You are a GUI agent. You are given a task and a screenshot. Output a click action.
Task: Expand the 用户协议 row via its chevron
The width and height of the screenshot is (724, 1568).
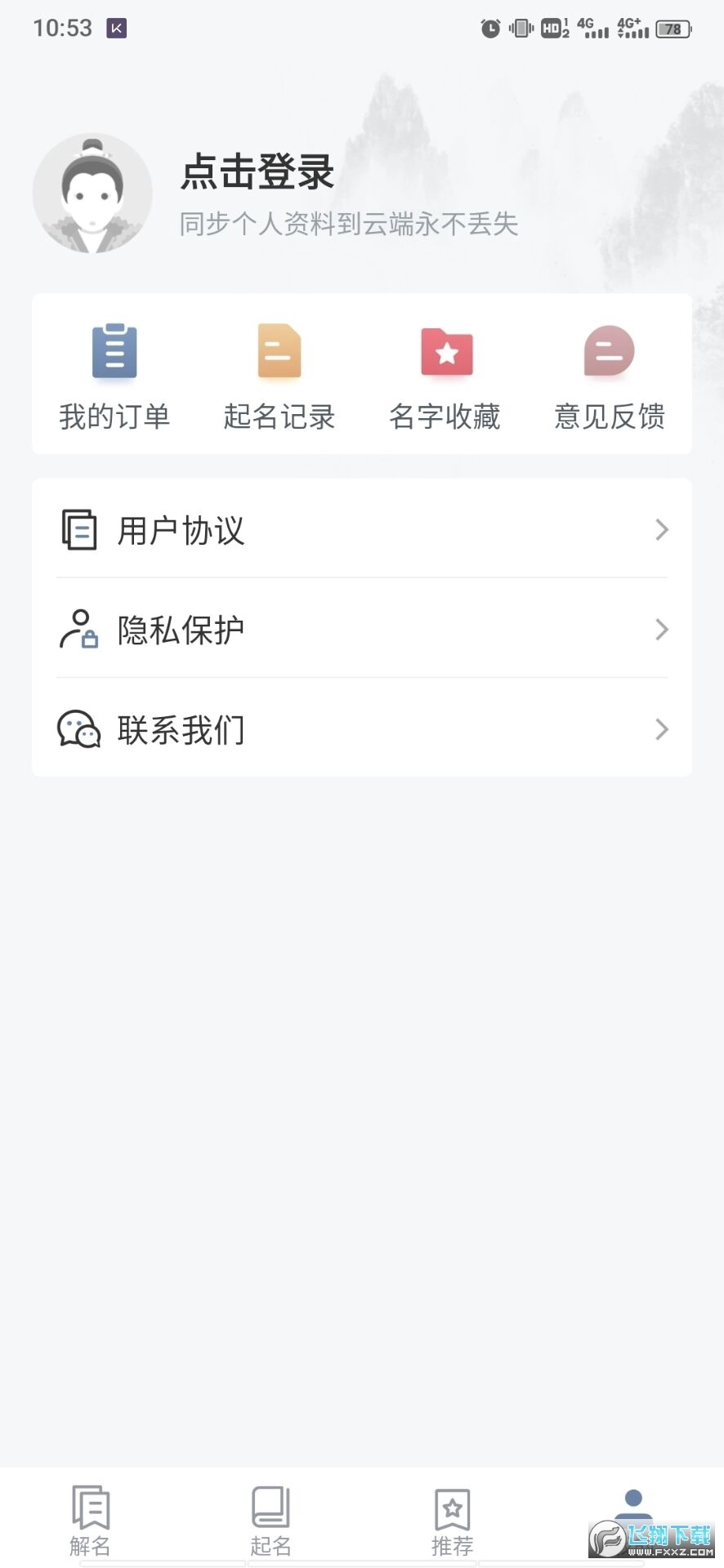(x=662, y=530)
